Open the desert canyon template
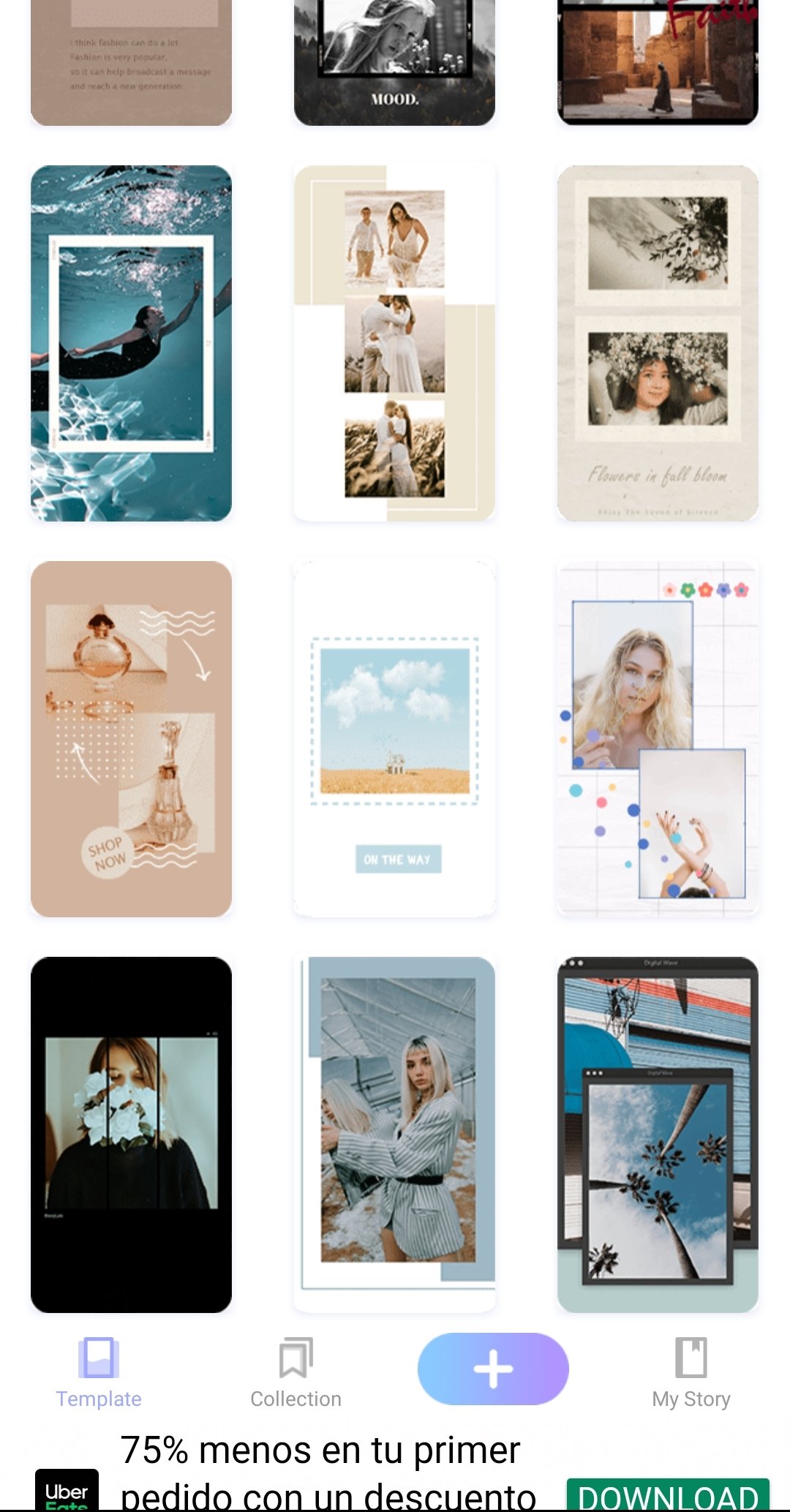The height and width of the screenshot is (1512, 790). 658,62
